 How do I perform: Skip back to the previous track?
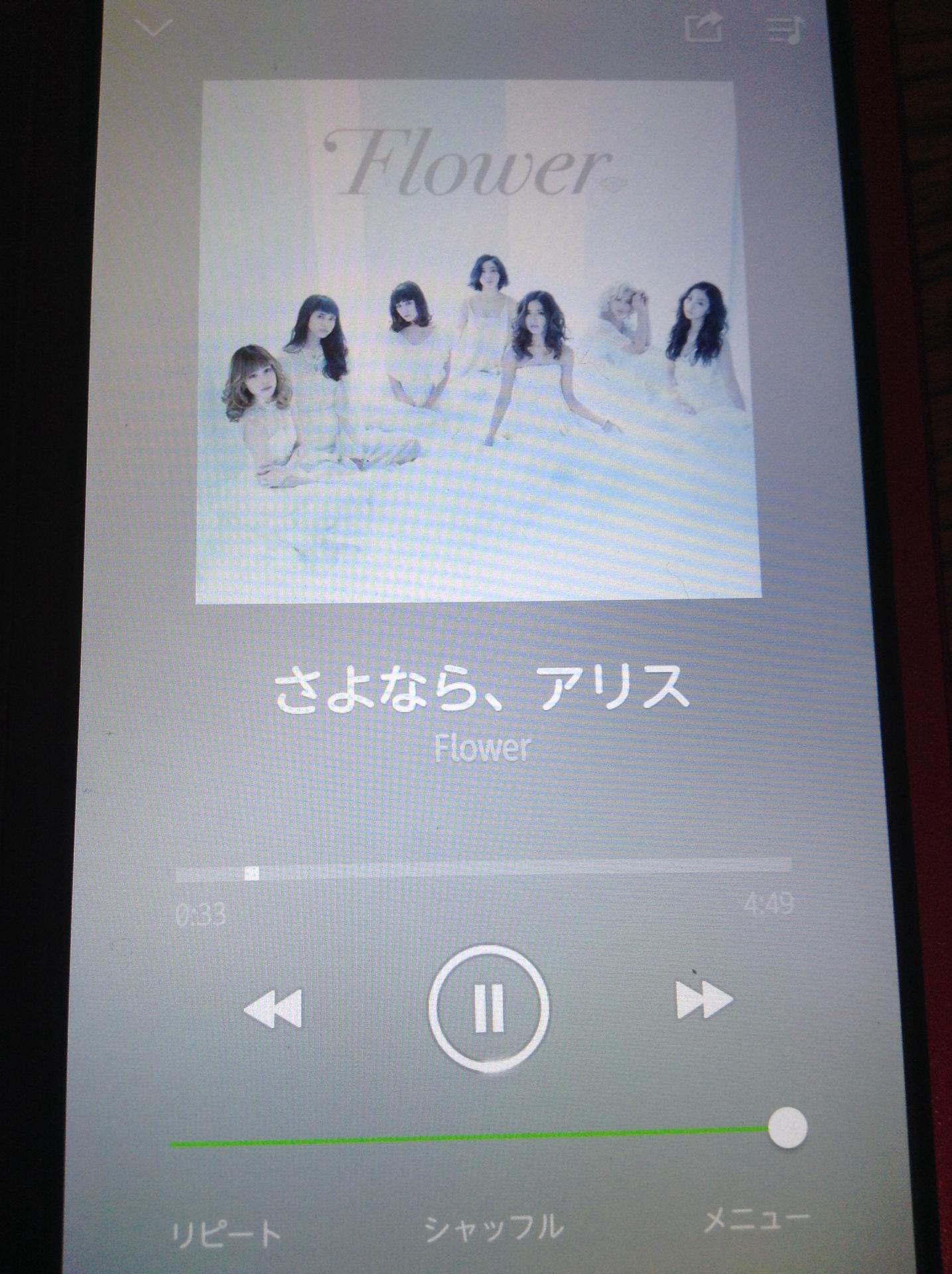[273, 1009]
